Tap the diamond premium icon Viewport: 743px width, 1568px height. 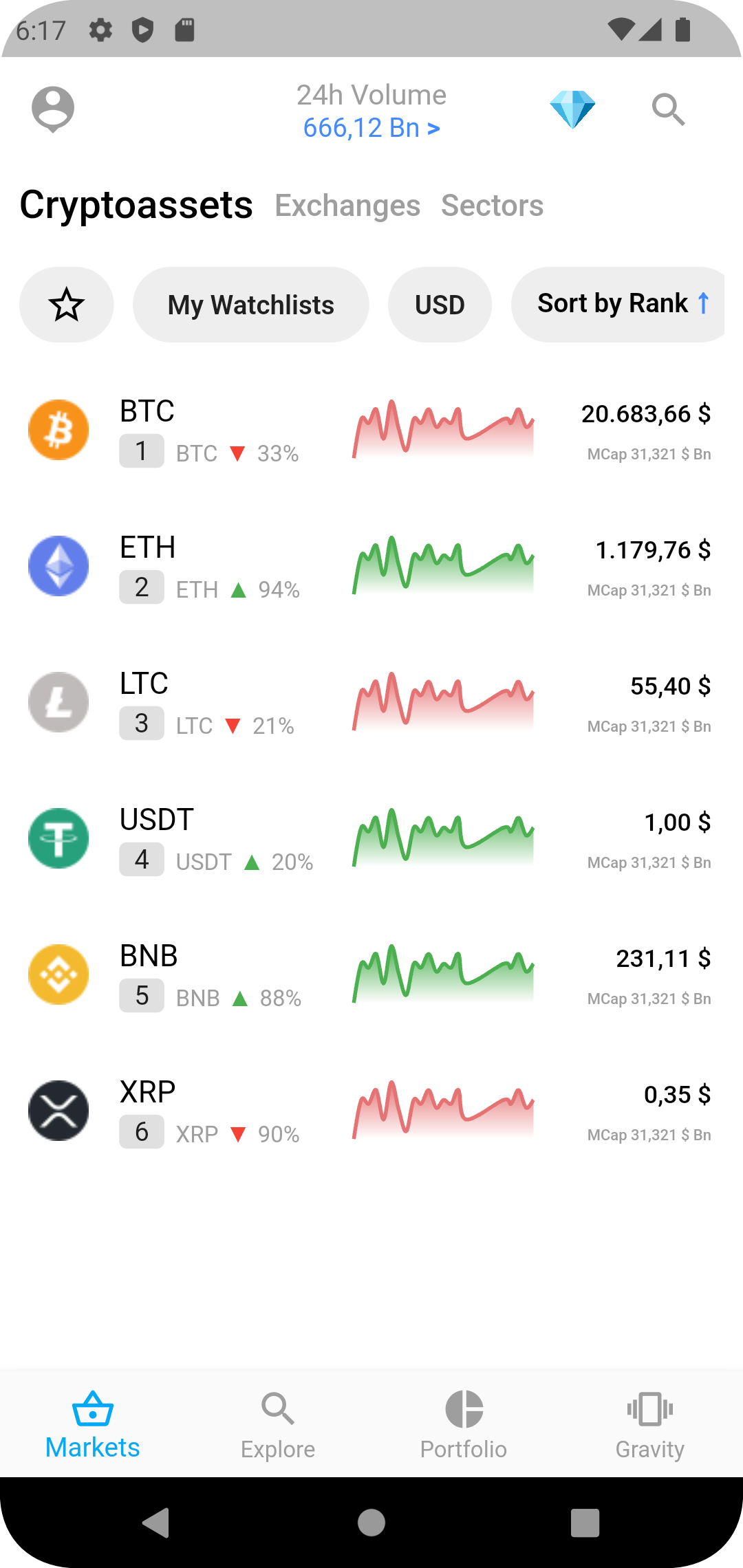574,109
